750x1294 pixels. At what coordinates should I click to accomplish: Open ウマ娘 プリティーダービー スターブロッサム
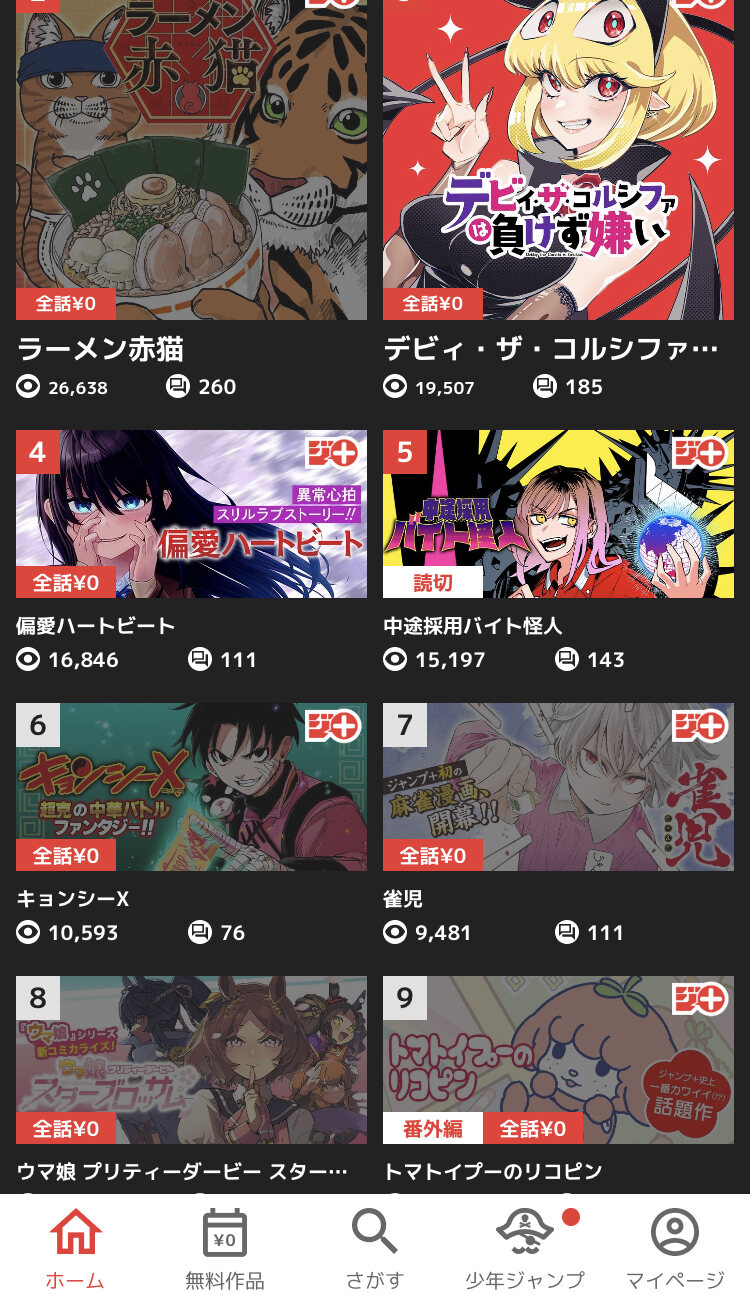coord(191,1060)
